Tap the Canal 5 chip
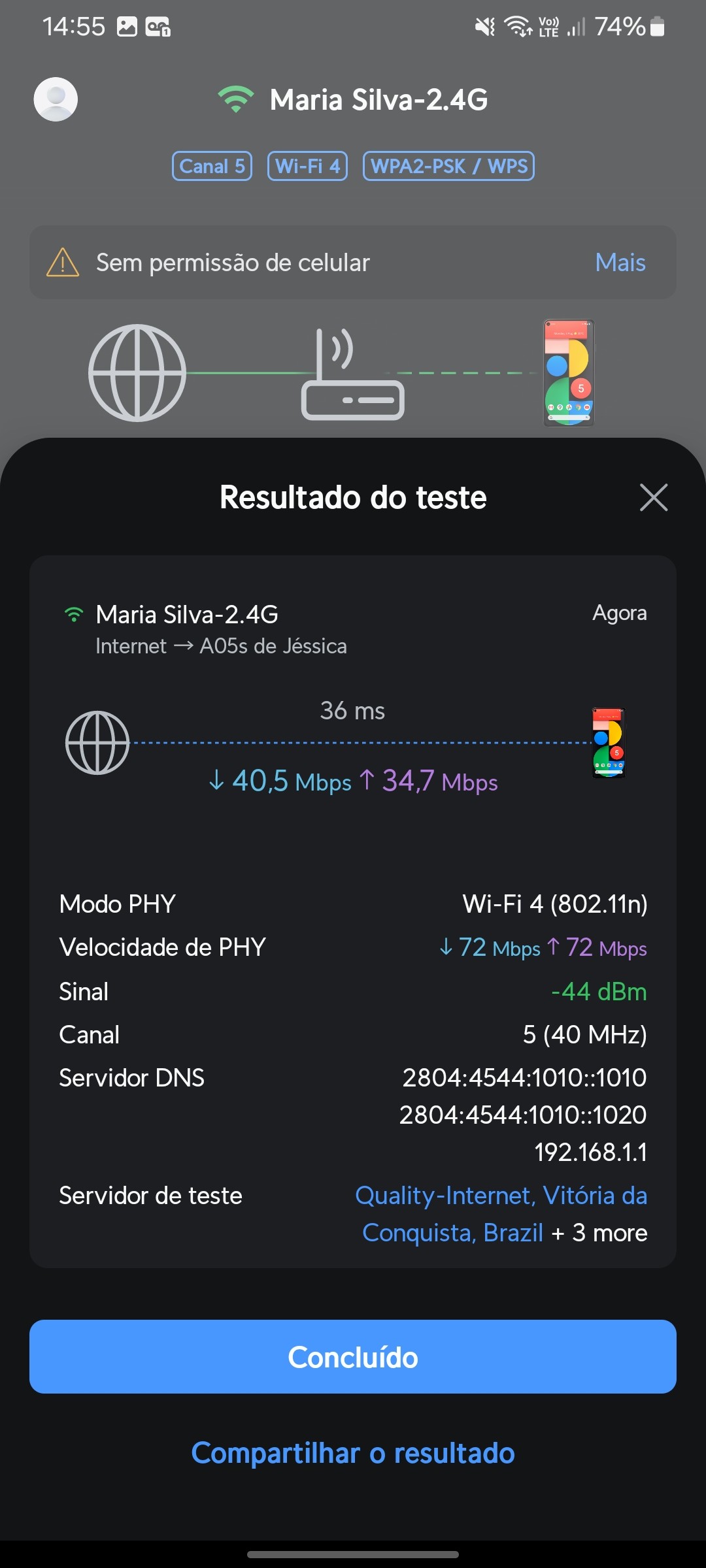 pyautogui.click(x=212, y=166)
